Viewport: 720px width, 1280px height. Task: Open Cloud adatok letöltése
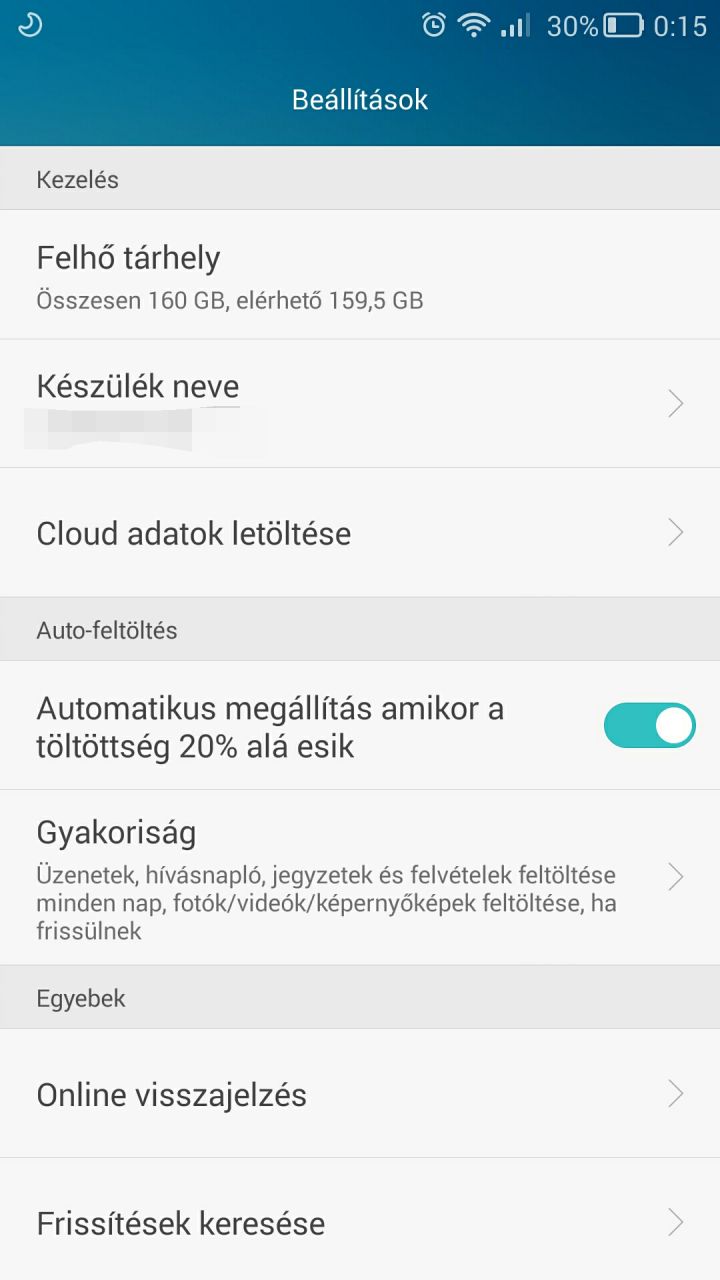pos(360,533)
